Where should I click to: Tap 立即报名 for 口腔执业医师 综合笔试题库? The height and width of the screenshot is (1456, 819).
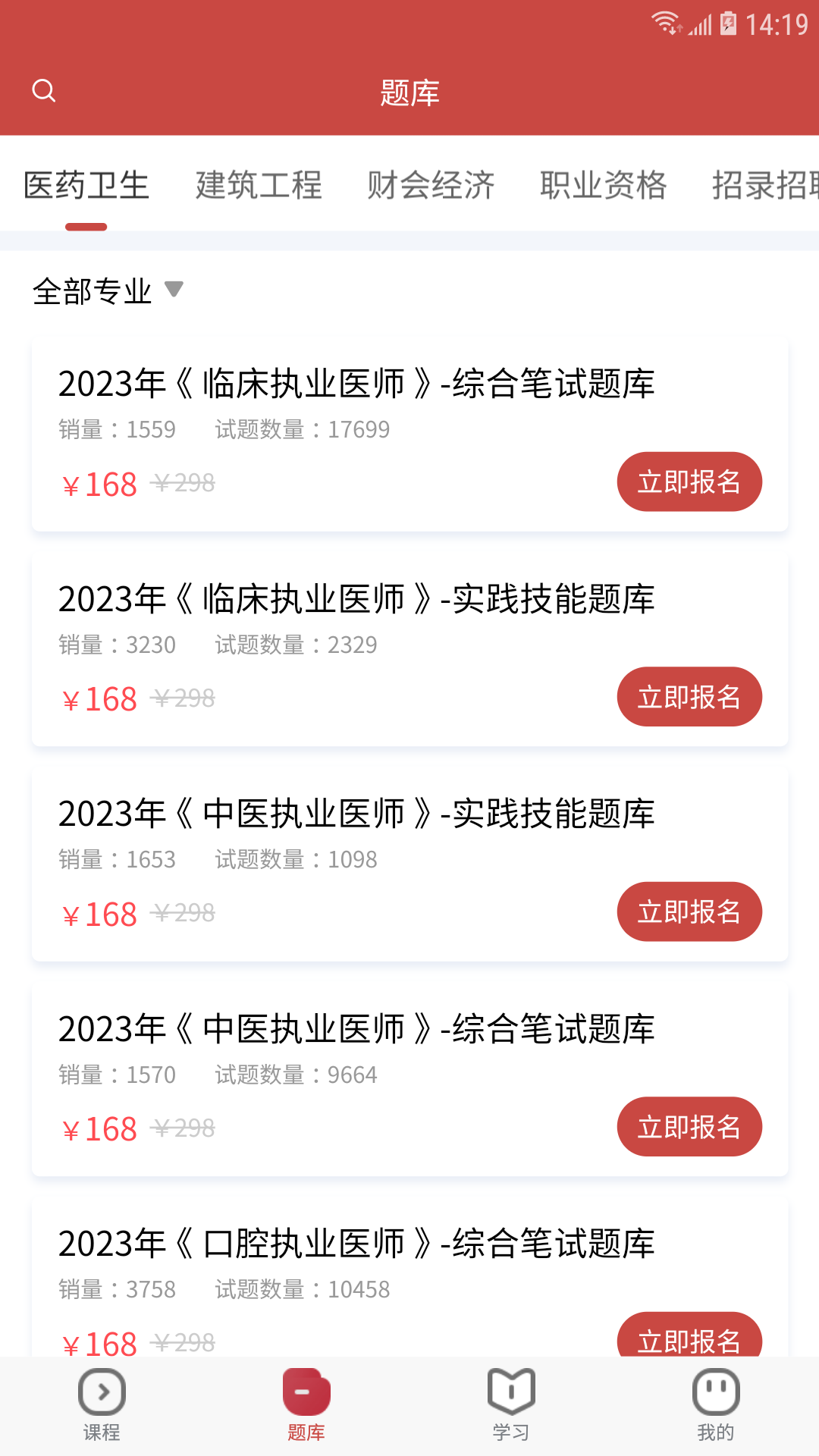point(689,1338)
